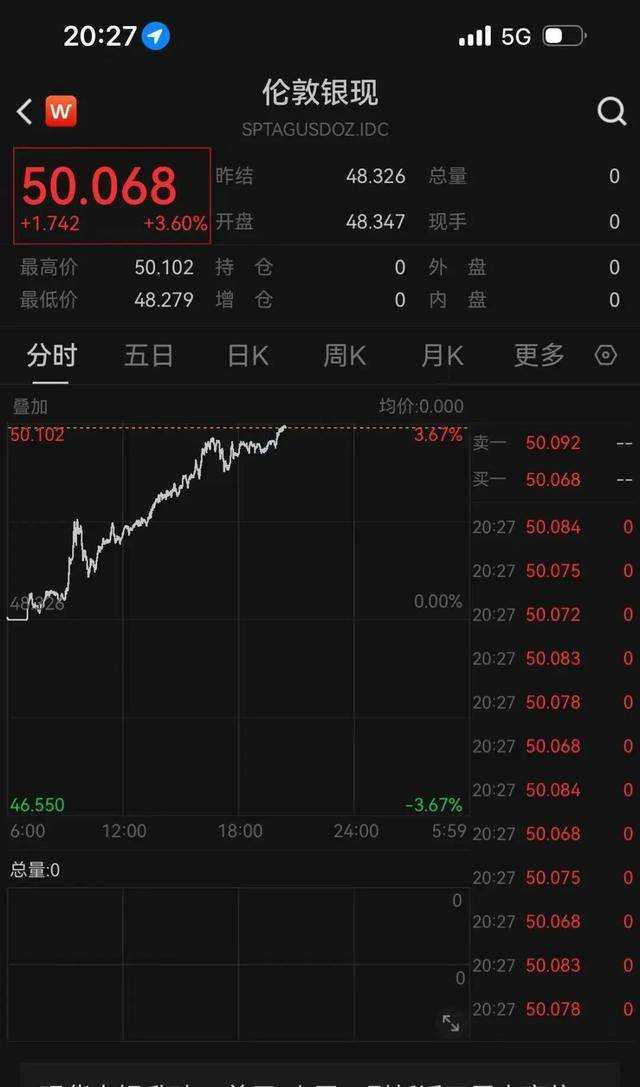This screenshot has width=640, height=1087.
Task: Switch to the 分时 chart tab
Action: 52,355
